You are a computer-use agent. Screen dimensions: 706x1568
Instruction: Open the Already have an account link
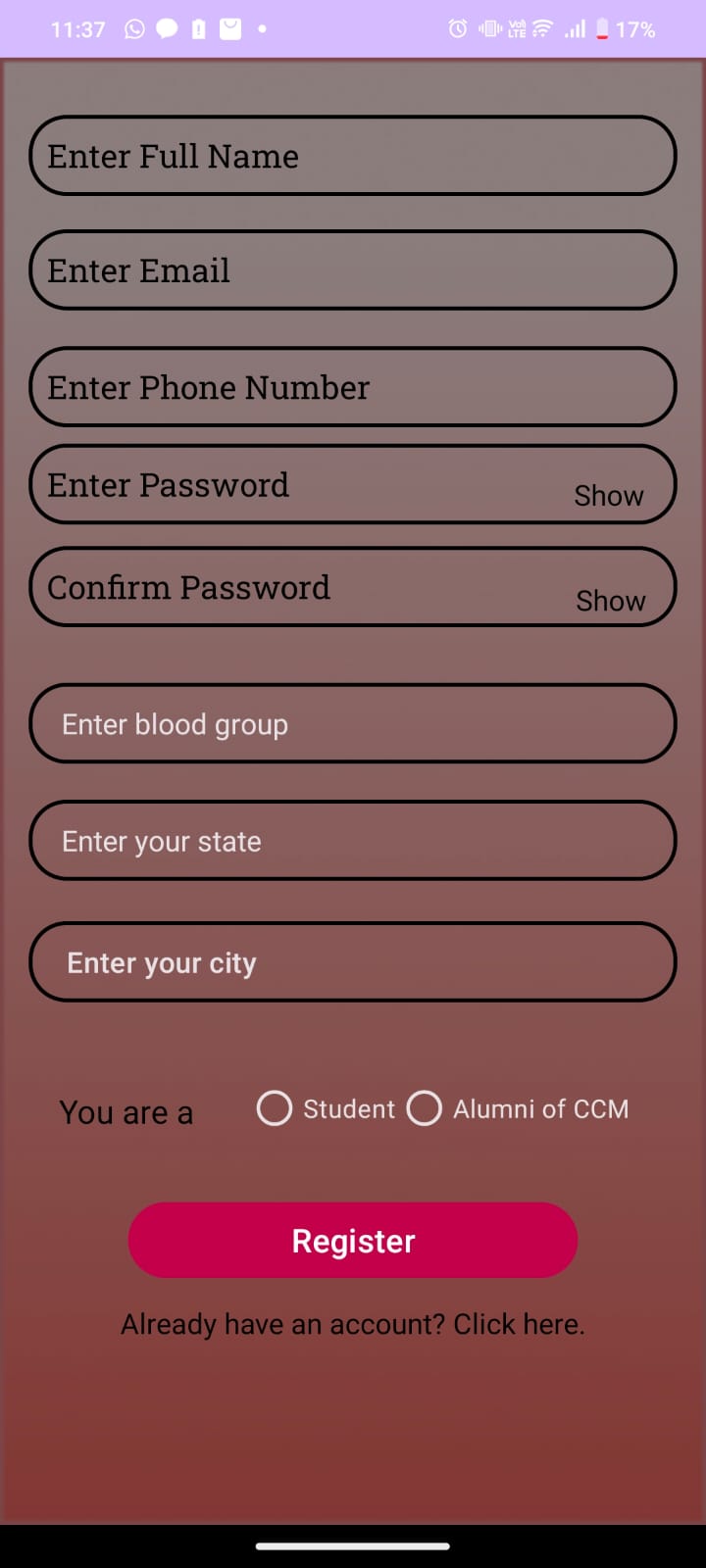(353, 1325)
